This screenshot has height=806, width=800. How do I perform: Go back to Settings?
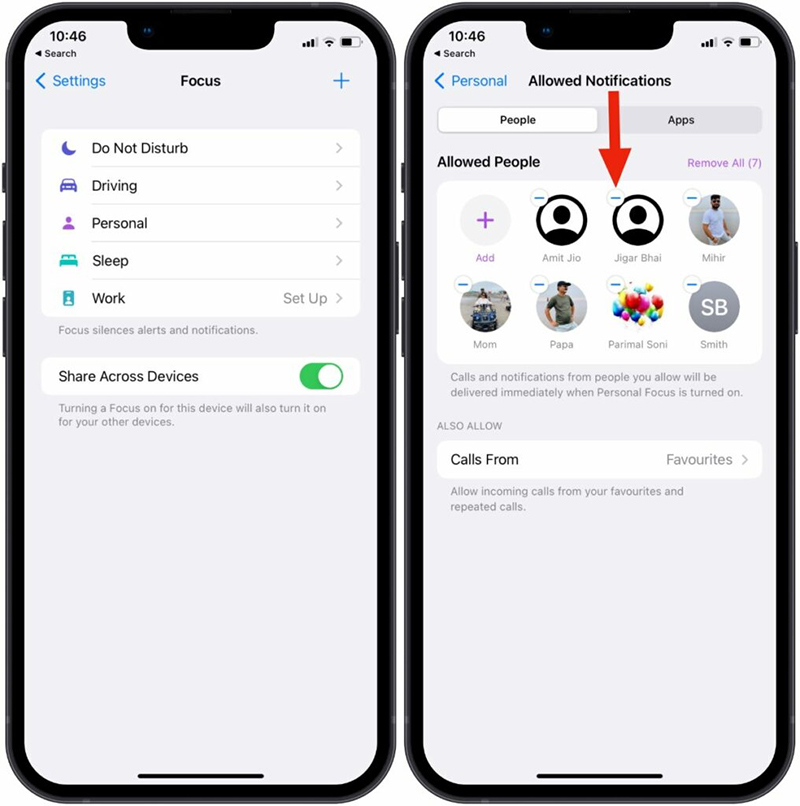(x=70, y=81)
